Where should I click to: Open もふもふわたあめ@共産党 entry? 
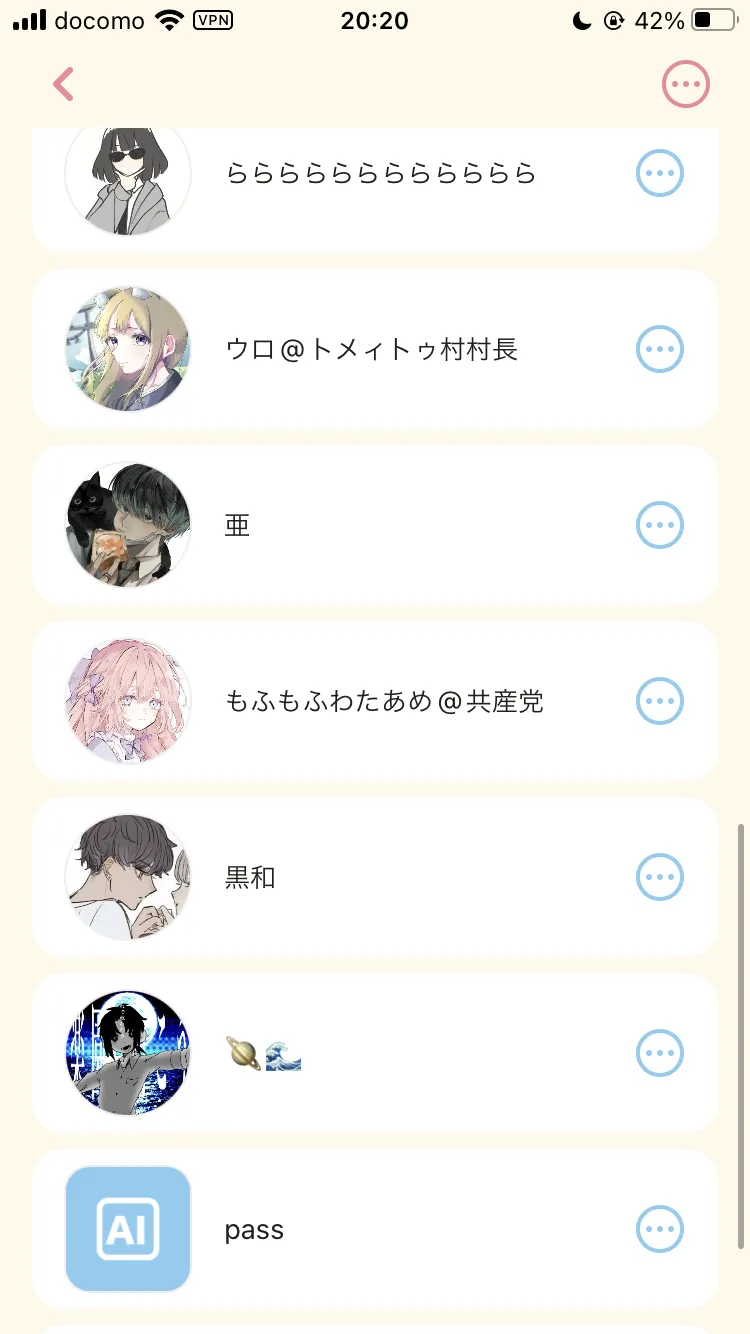point(375,701)
